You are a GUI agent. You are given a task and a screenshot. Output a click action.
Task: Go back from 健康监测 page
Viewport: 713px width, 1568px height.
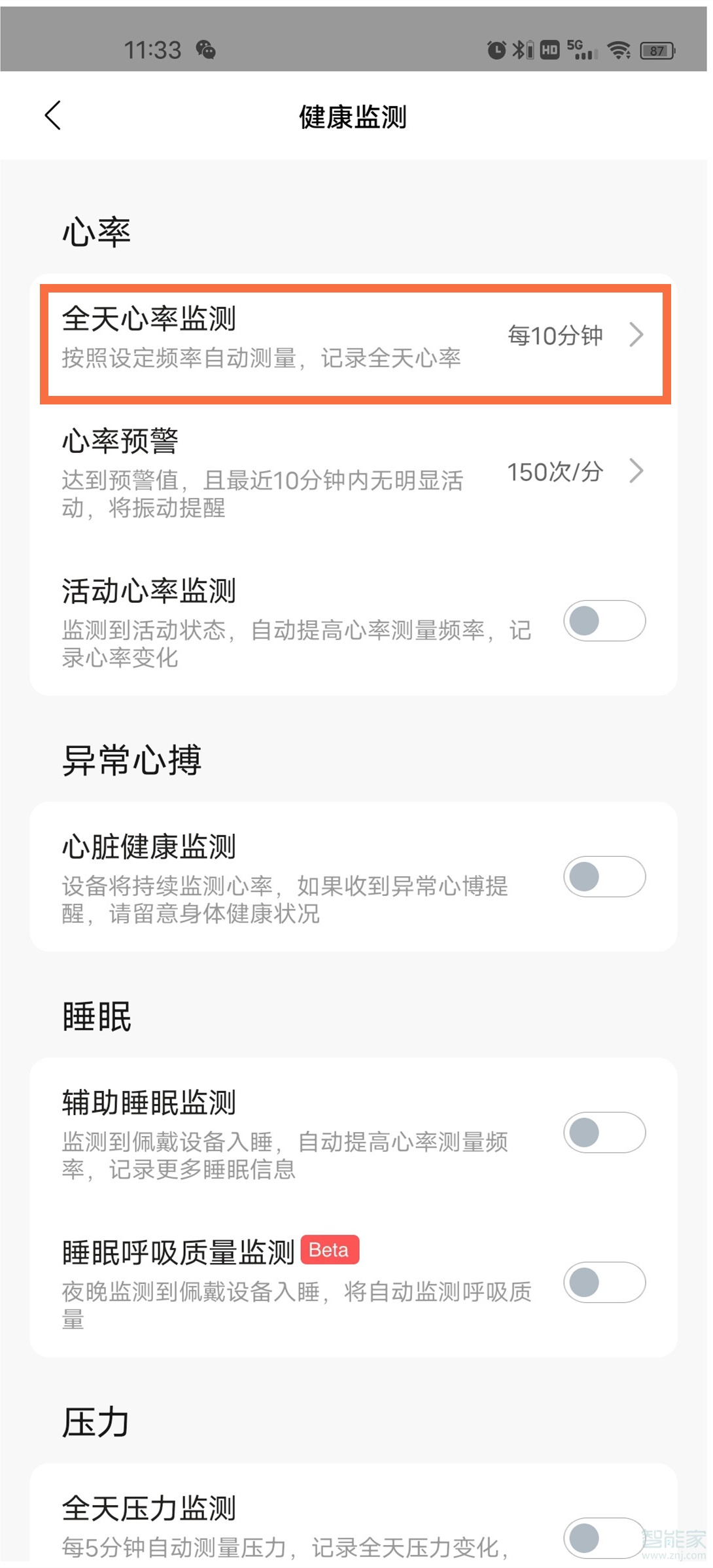click(53, 116)
